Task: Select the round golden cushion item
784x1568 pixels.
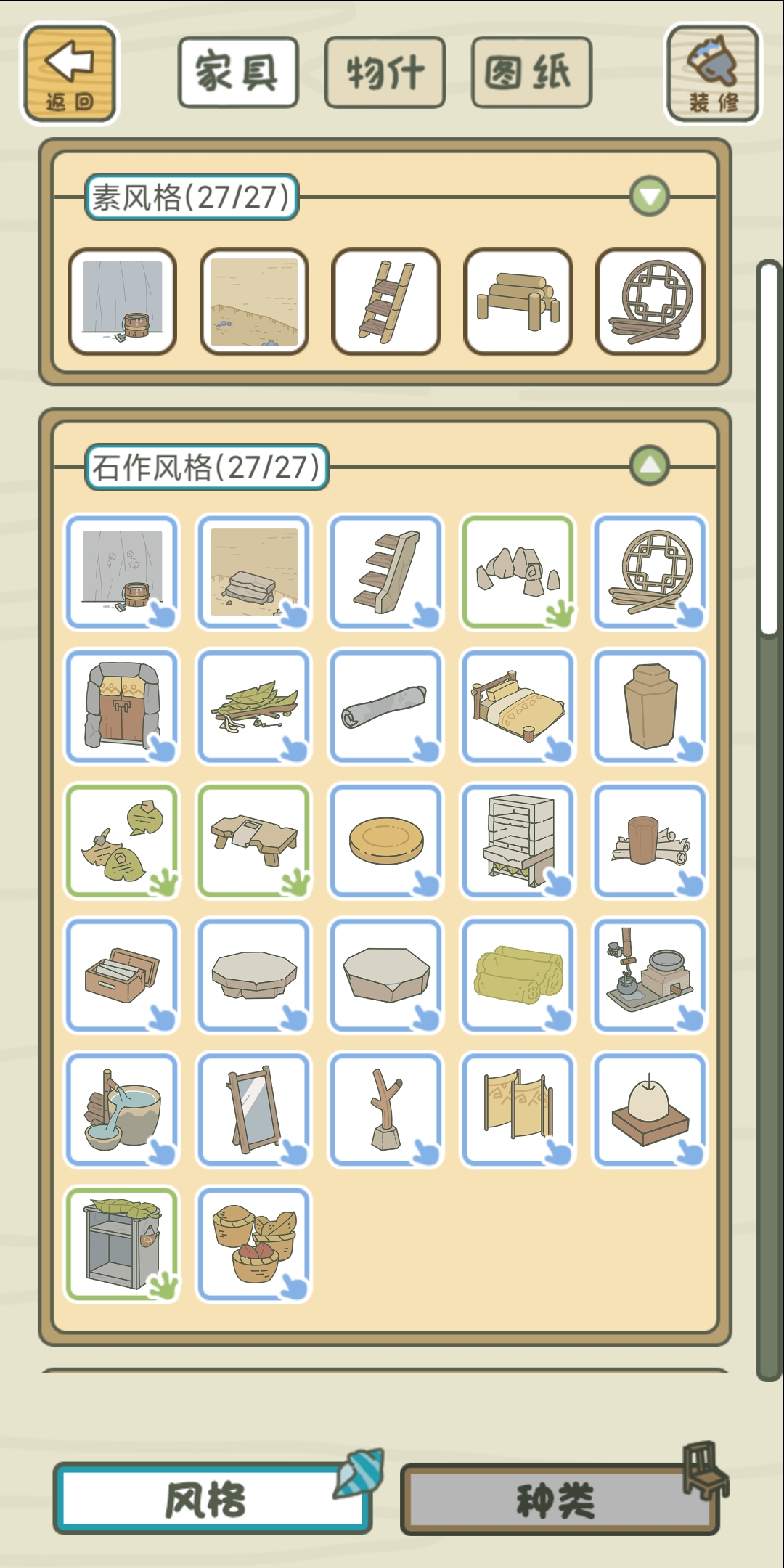Action: (x=385, y=840)
